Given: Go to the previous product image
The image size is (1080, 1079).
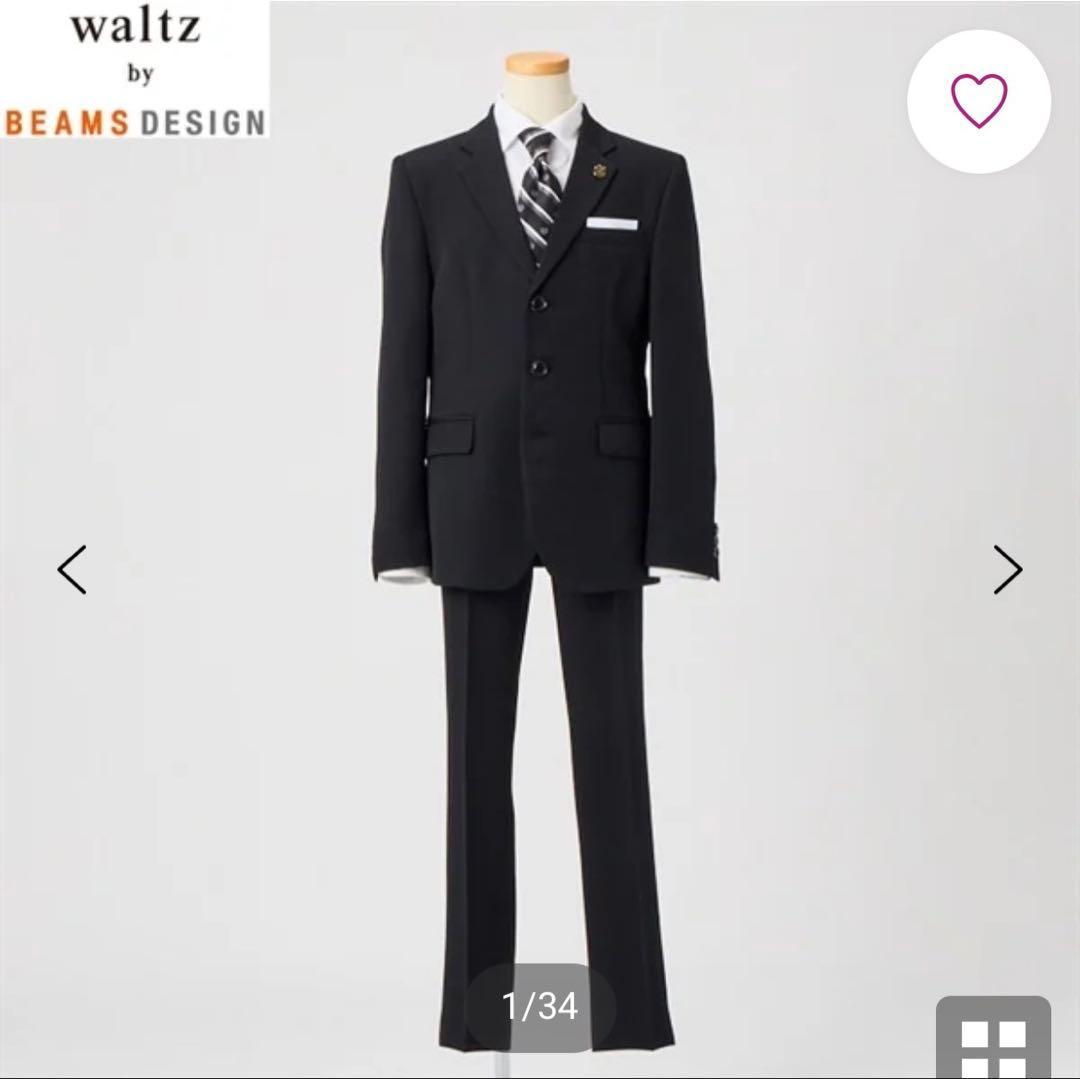Looking at the screenshot, I should [x=72, y=570].
